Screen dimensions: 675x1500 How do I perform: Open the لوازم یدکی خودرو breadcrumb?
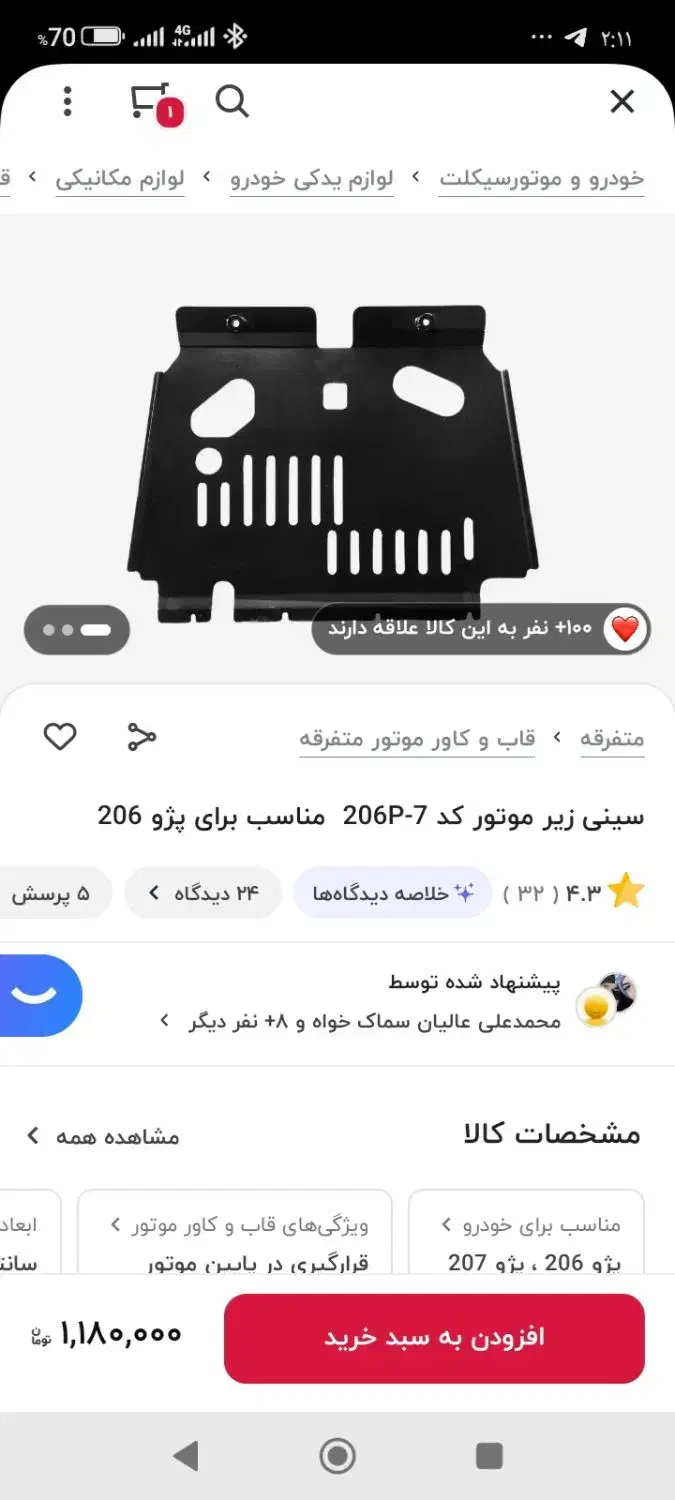[311, 179]
